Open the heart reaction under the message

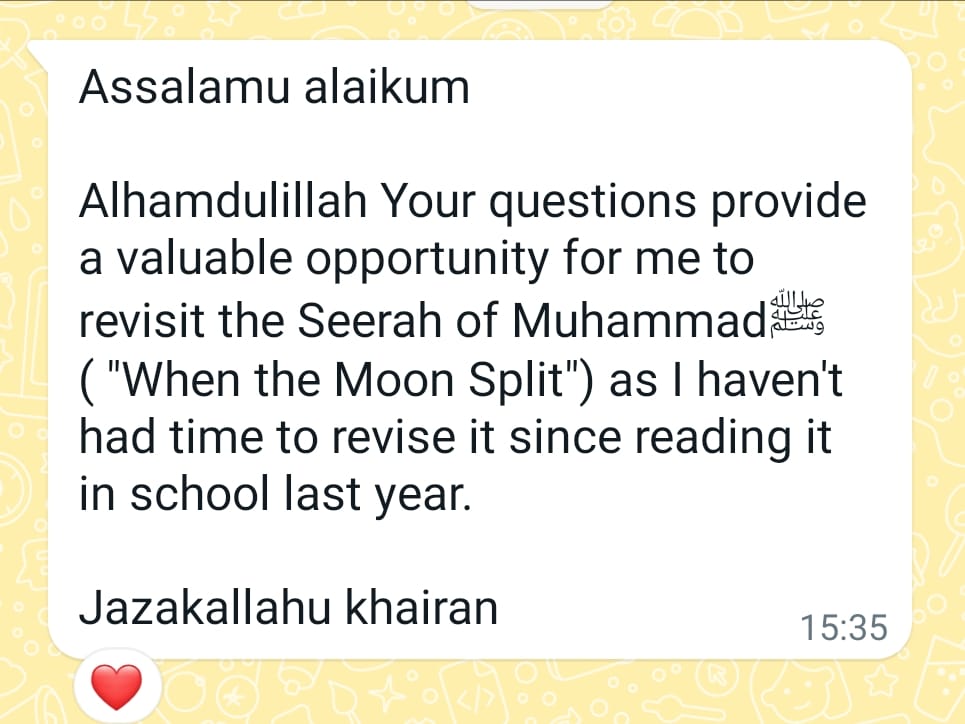pos(116,685)
